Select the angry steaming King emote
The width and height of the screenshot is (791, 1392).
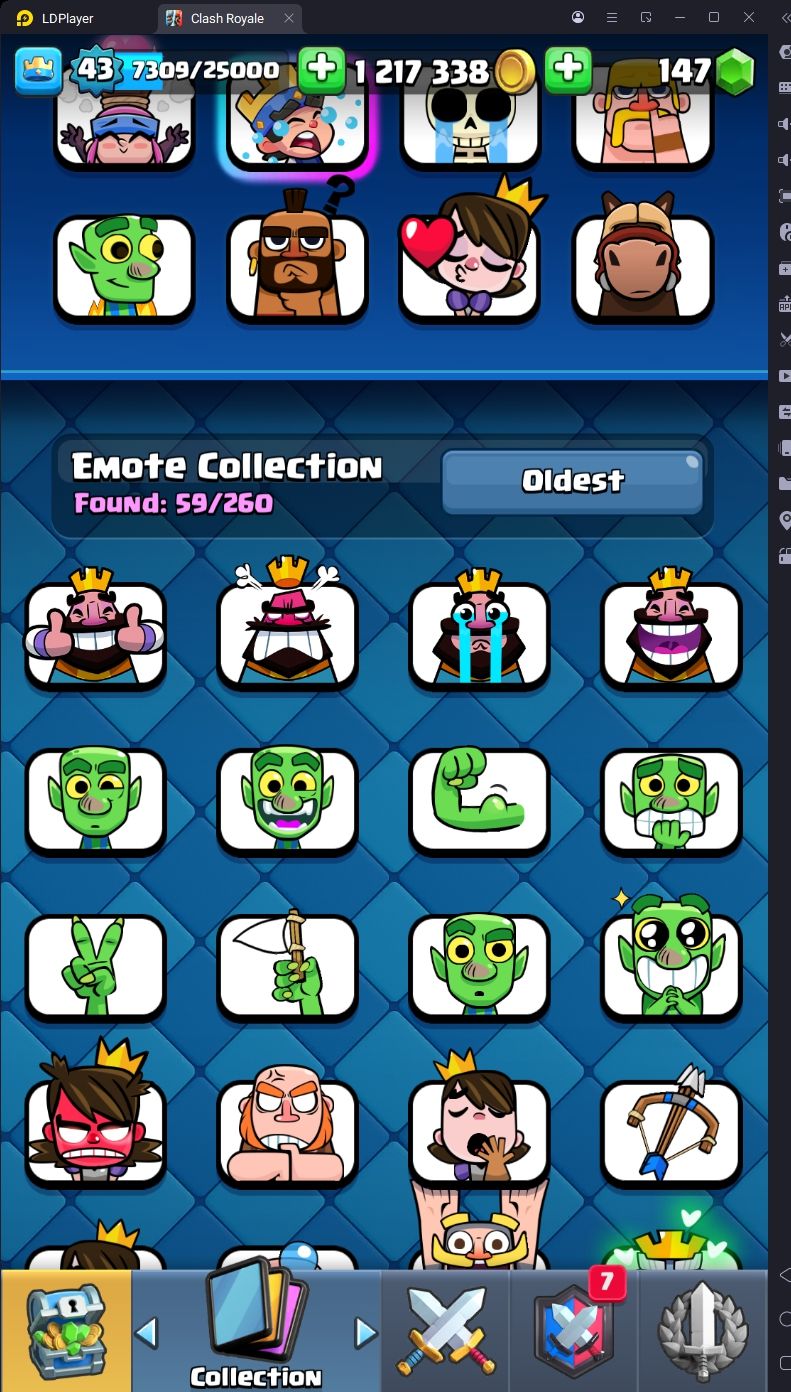[288, 634]
